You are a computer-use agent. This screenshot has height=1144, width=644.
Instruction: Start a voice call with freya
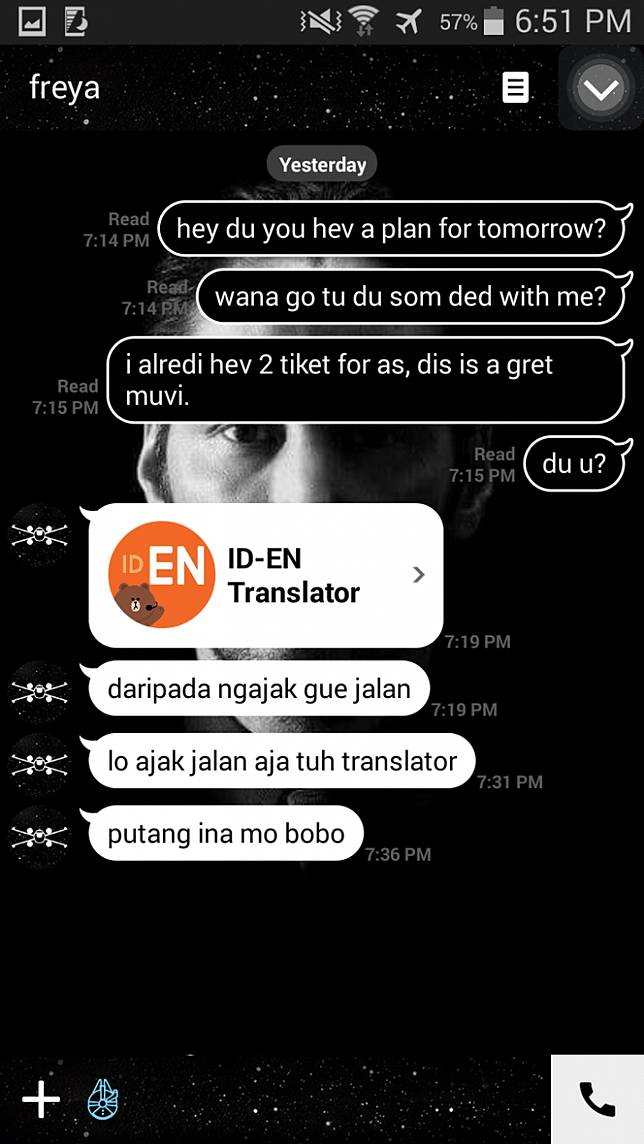(597, 1099)
